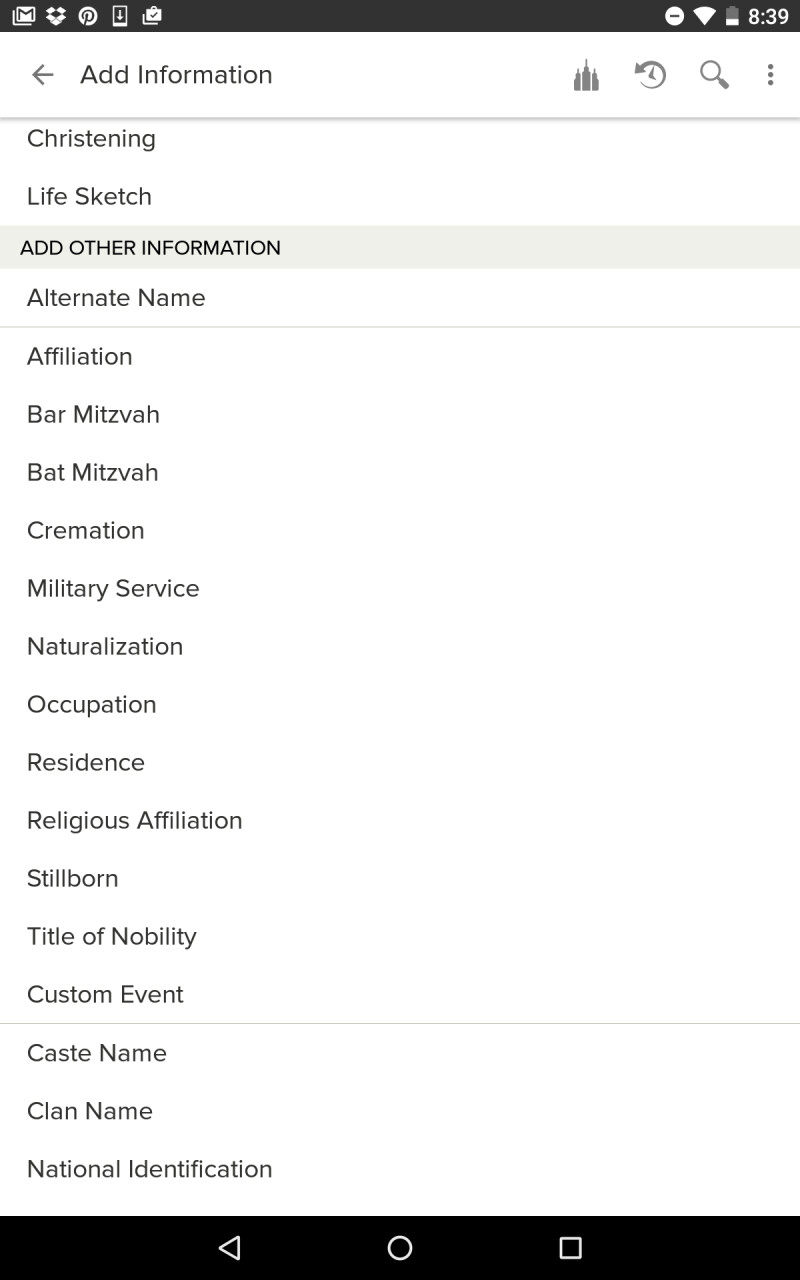Add a Title of Nobility

click(400, 936)
